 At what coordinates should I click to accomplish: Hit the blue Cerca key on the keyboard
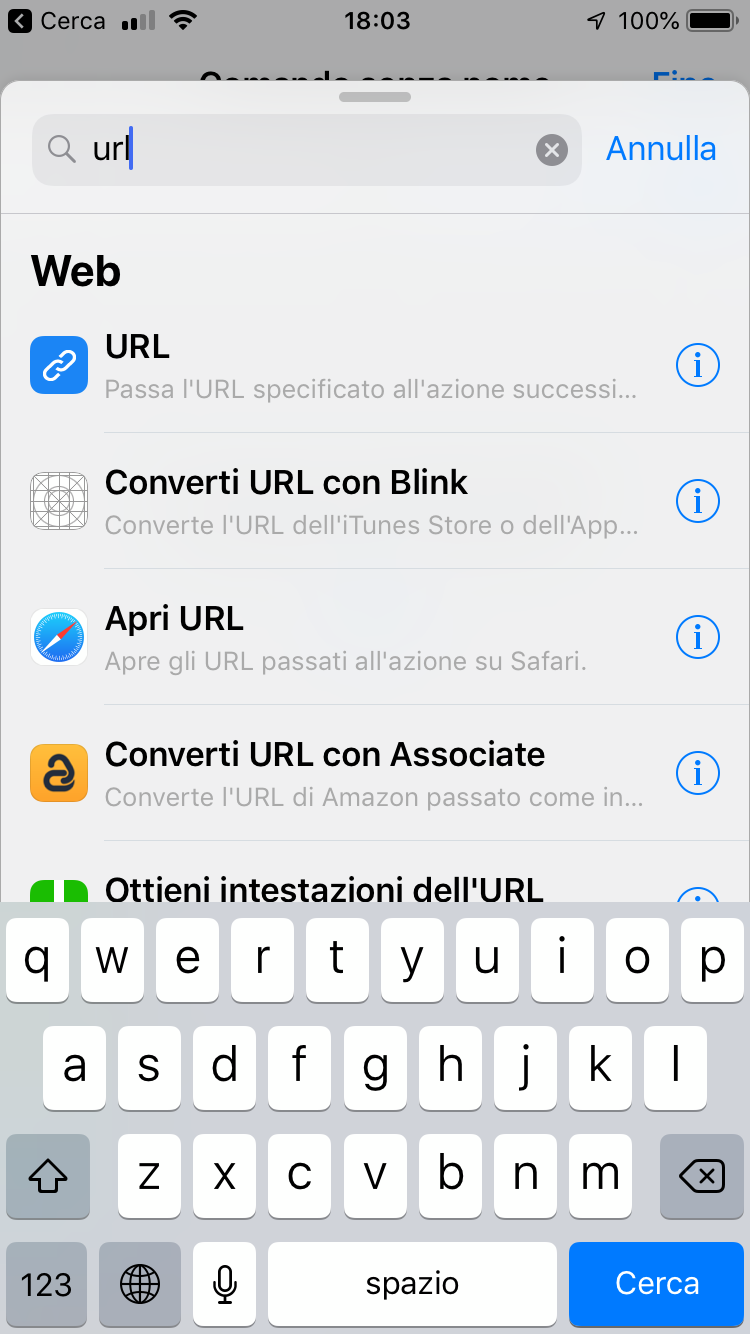(657, 1284)
